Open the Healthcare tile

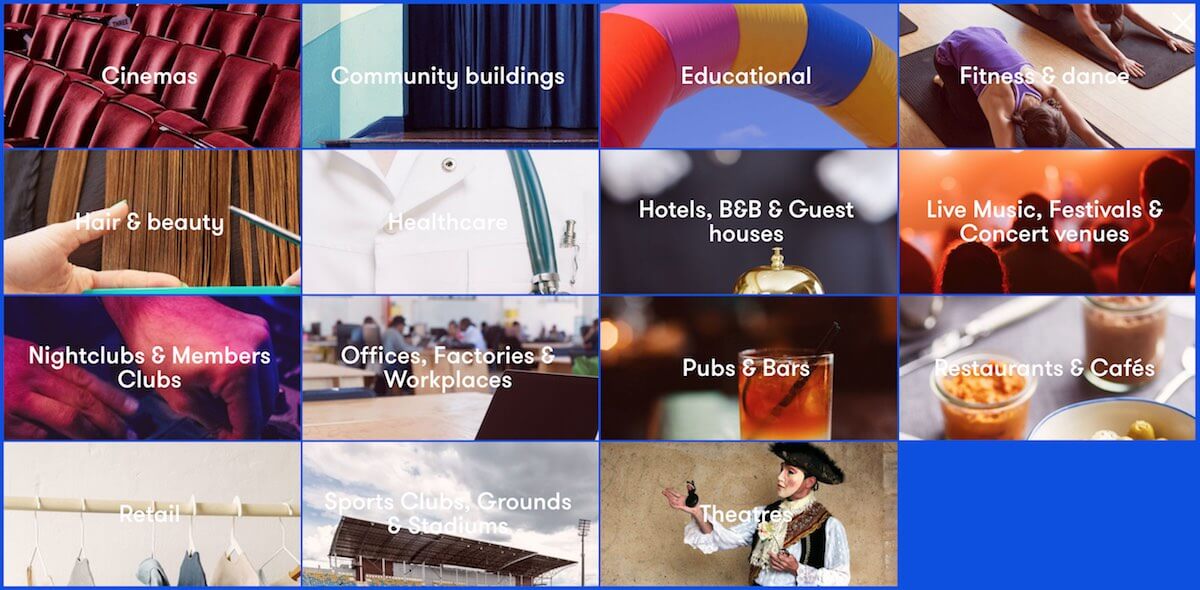coord(448,222)
